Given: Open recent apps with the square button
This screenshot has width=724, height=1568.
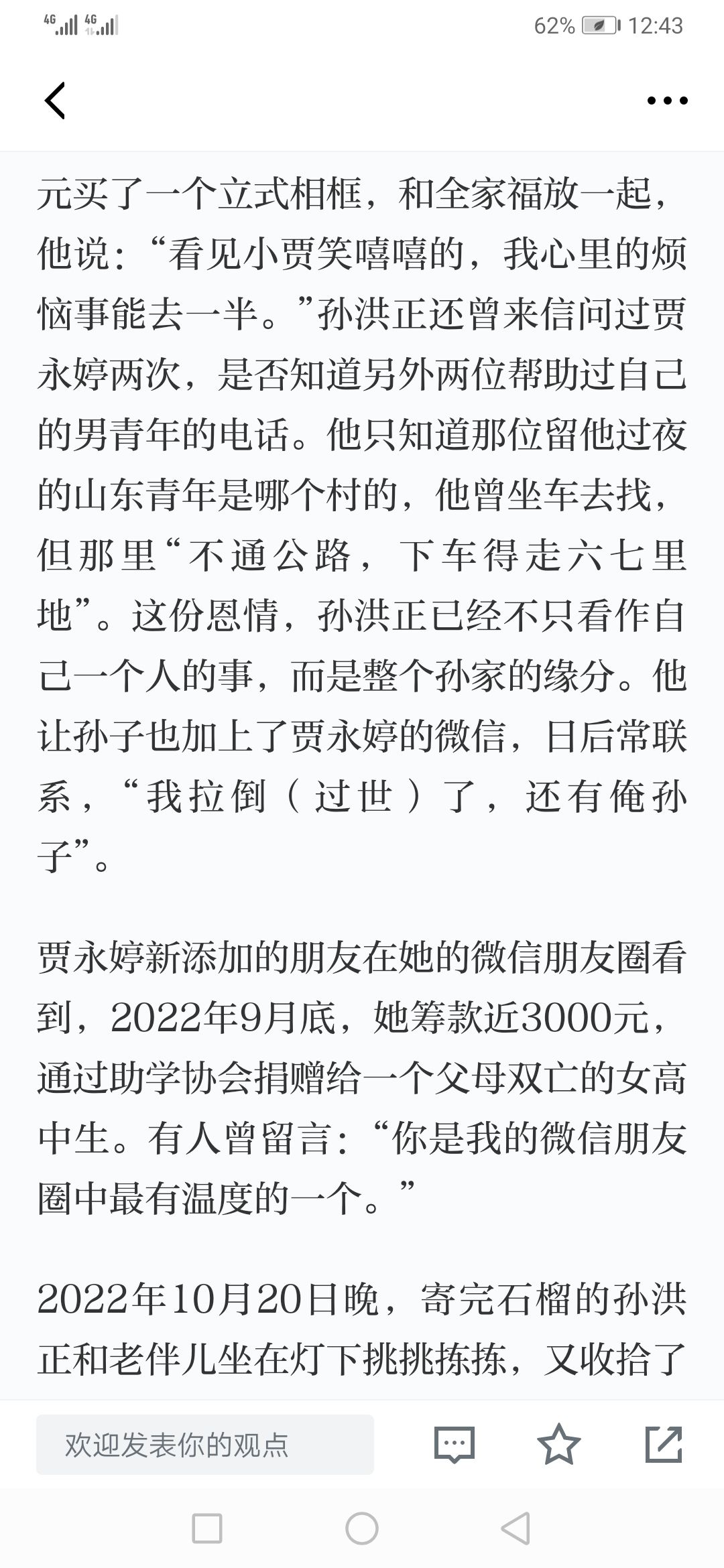Looking at the screenshot, I should tap(207, 1528).
